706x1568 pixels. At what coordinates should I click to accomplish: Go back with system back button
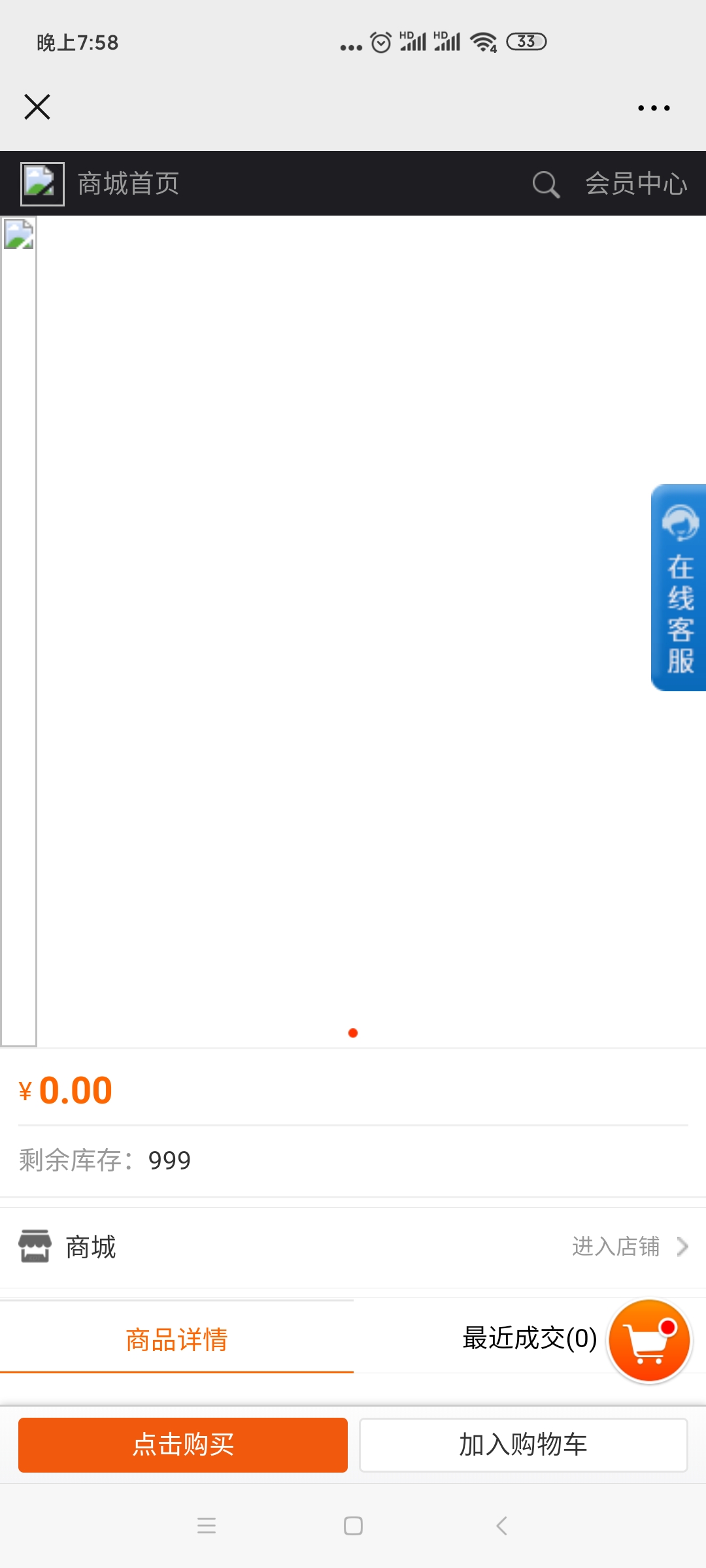click(501, 1526)
